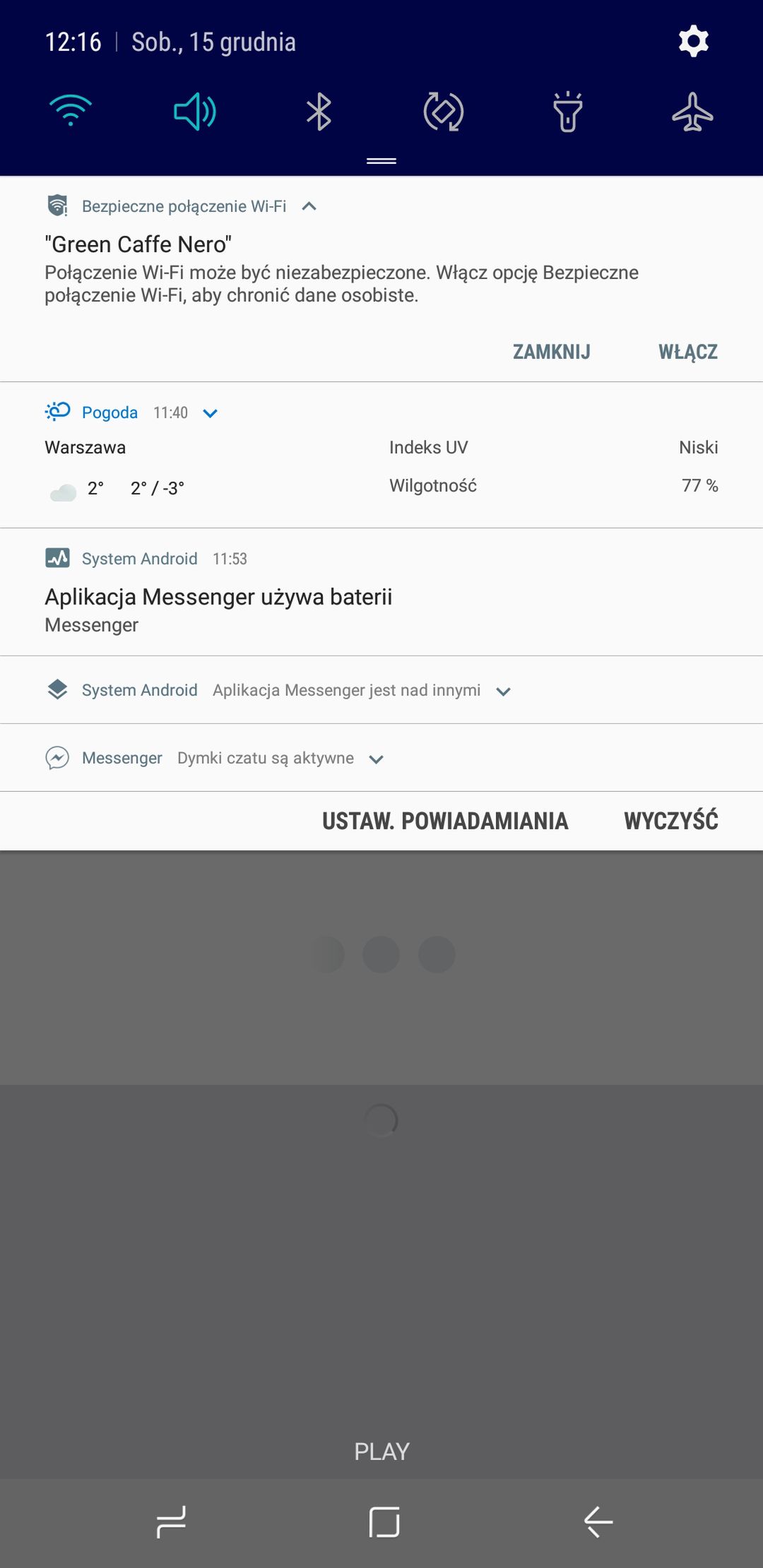Viewport: 763px width, 1568px height.
Task: Open settings via the gear icon
Action: [693, 41]
